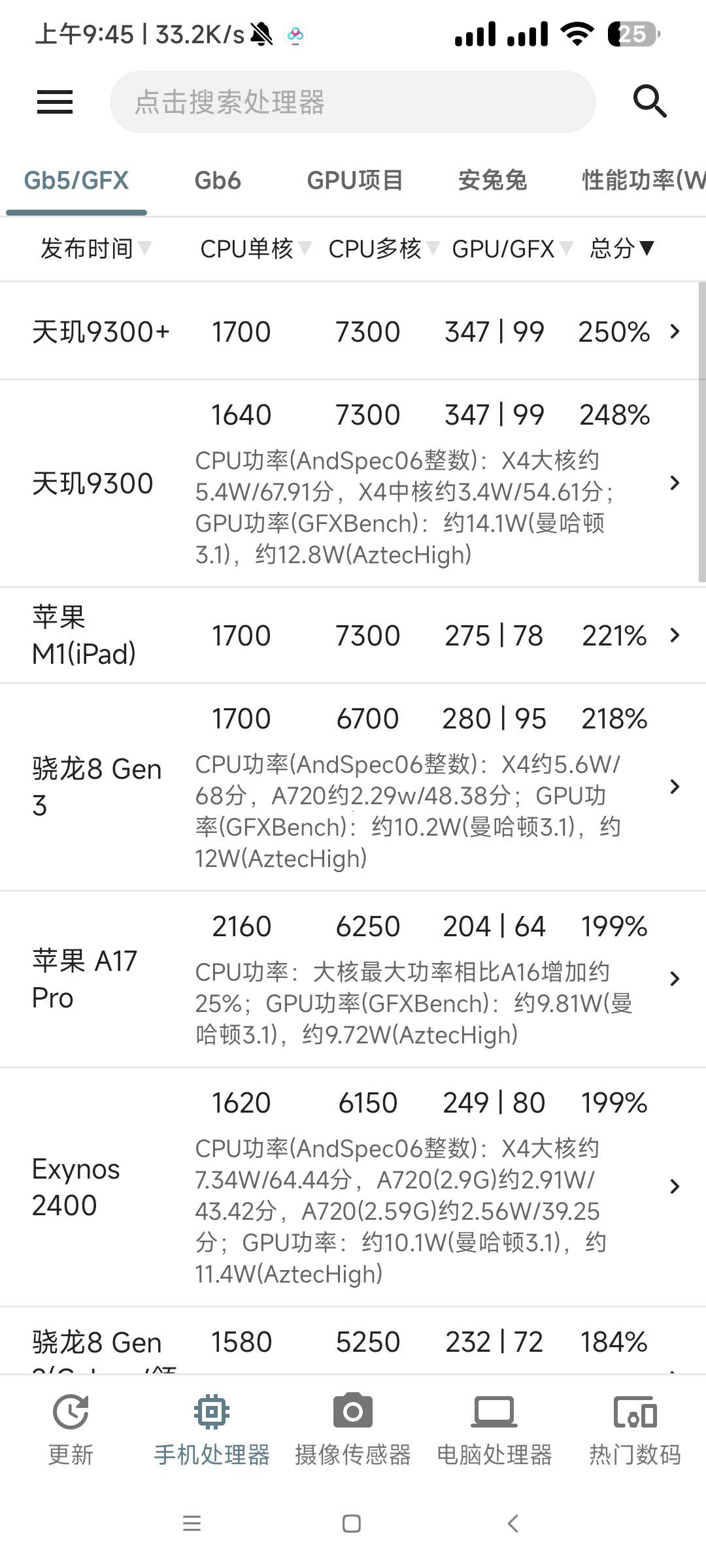706x1568 pixels.
Task: Open the Exynos 2400 row
Action: (x=353, y=1186)
